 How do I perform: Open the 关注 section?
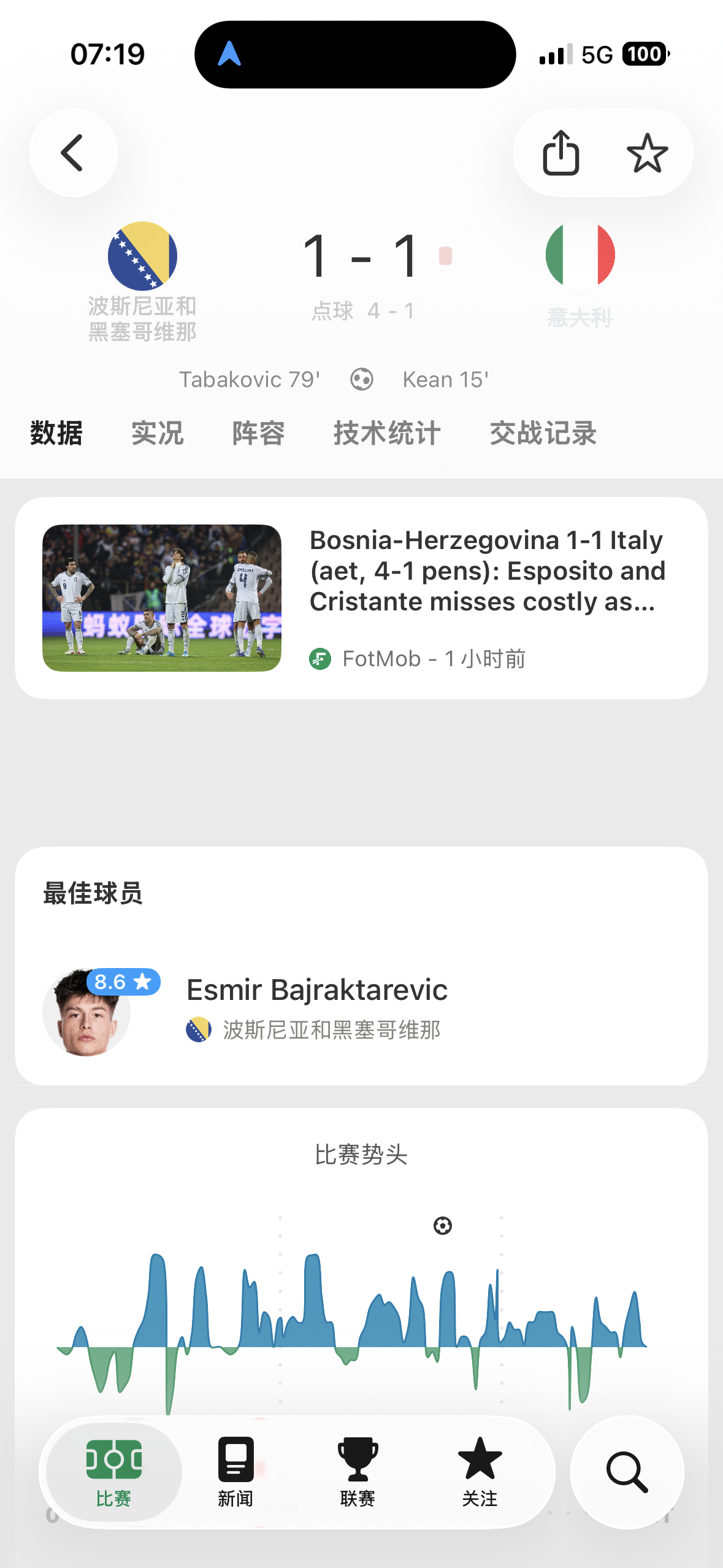pyautogui.click(x=480, y=1472)
